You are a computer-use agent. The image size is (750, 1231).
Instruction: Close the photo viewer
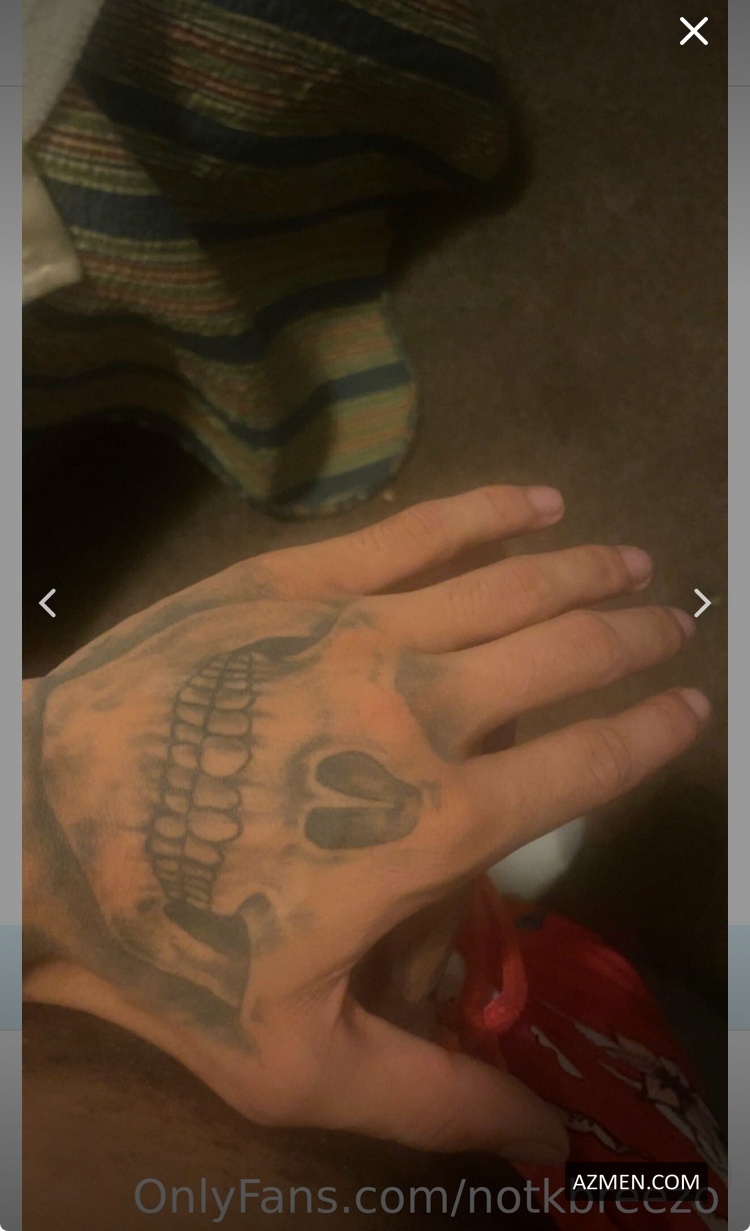pyautogui.click(x=693, y=31)
